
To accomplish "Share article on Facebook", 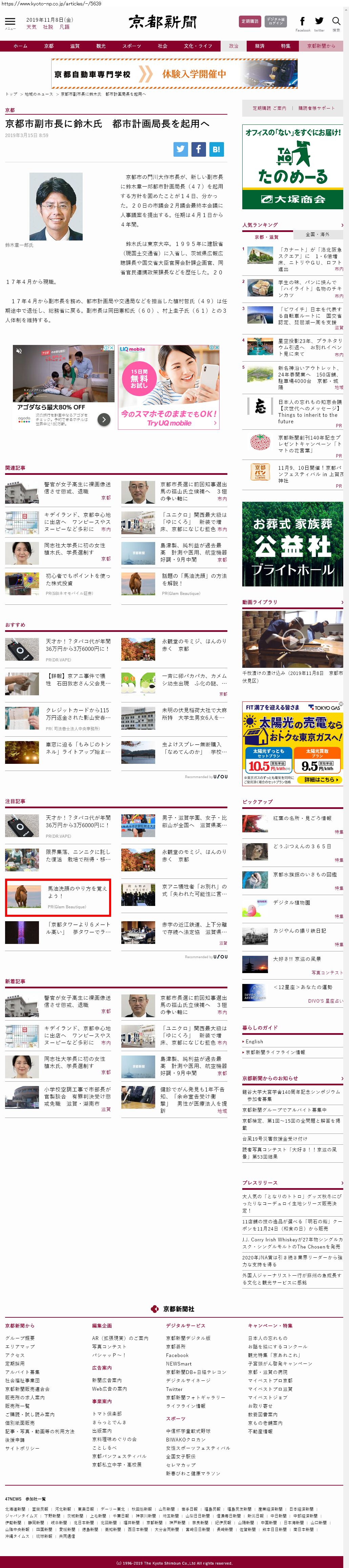I will point(198,149).
